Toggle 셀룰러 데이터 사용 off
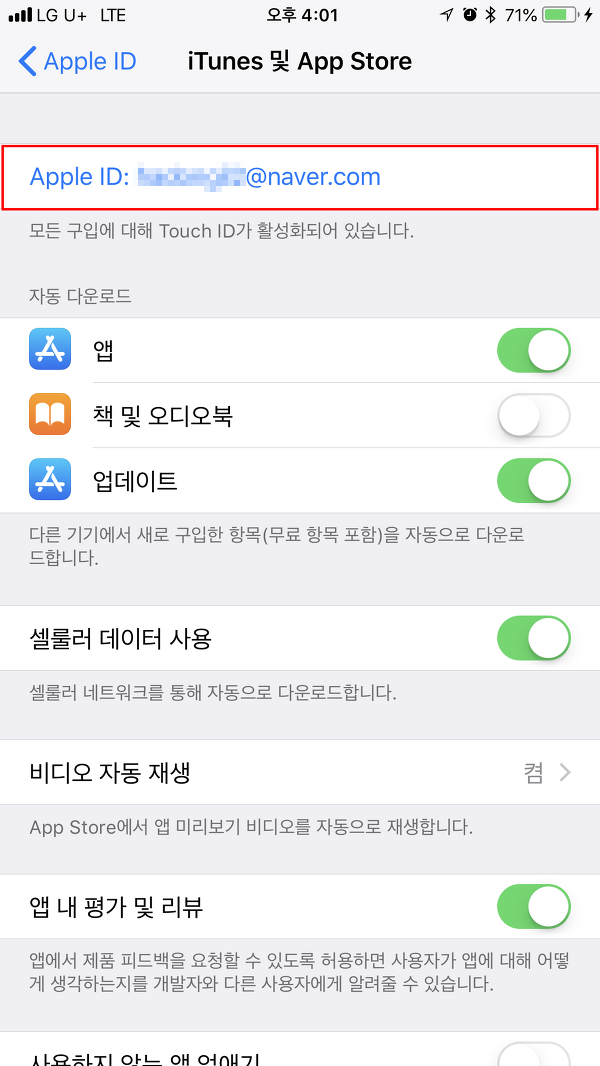The height and width of the screenshot is (1066, 600). [x=533, y=638]
